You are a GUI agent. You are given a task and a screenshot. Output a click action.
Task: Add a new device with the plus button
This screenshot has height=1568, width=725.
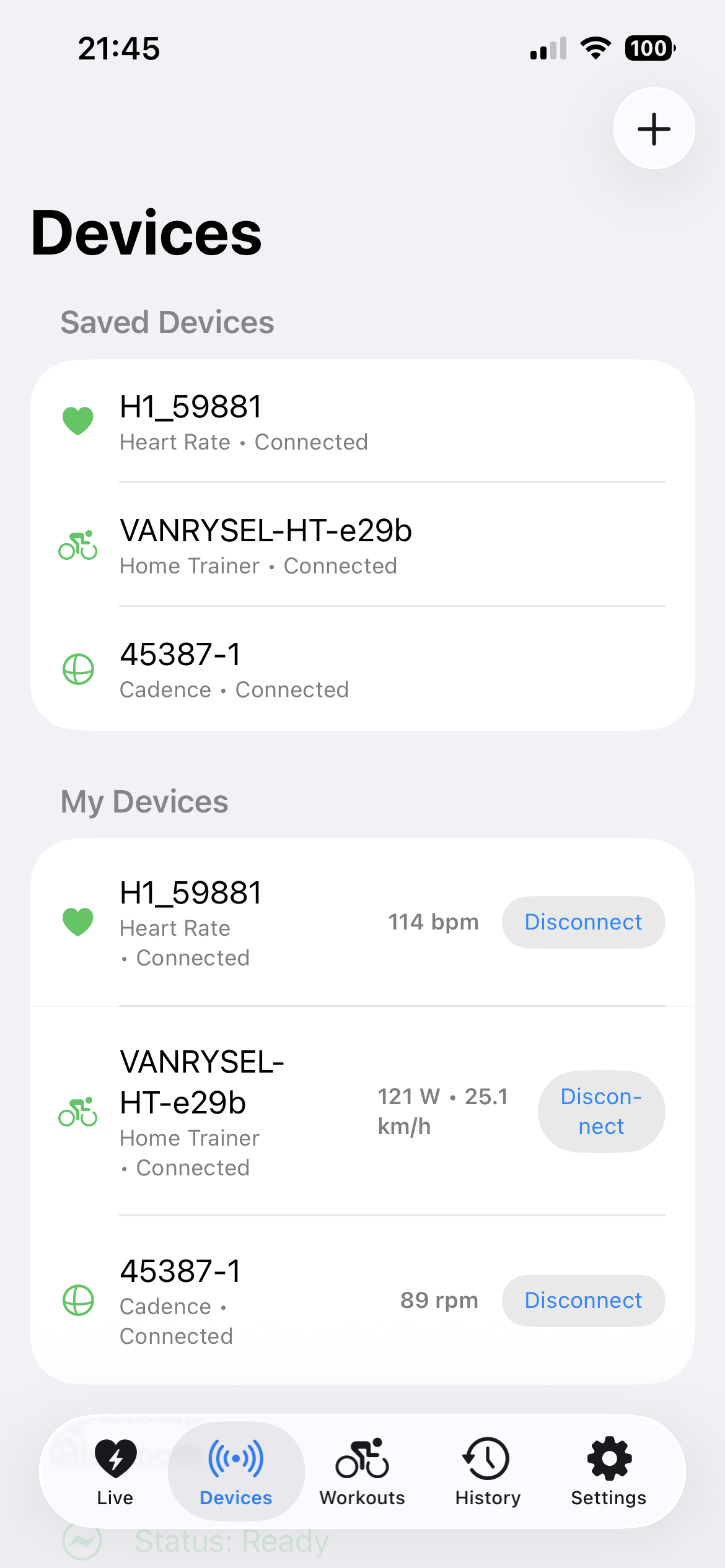click(654, 129)
